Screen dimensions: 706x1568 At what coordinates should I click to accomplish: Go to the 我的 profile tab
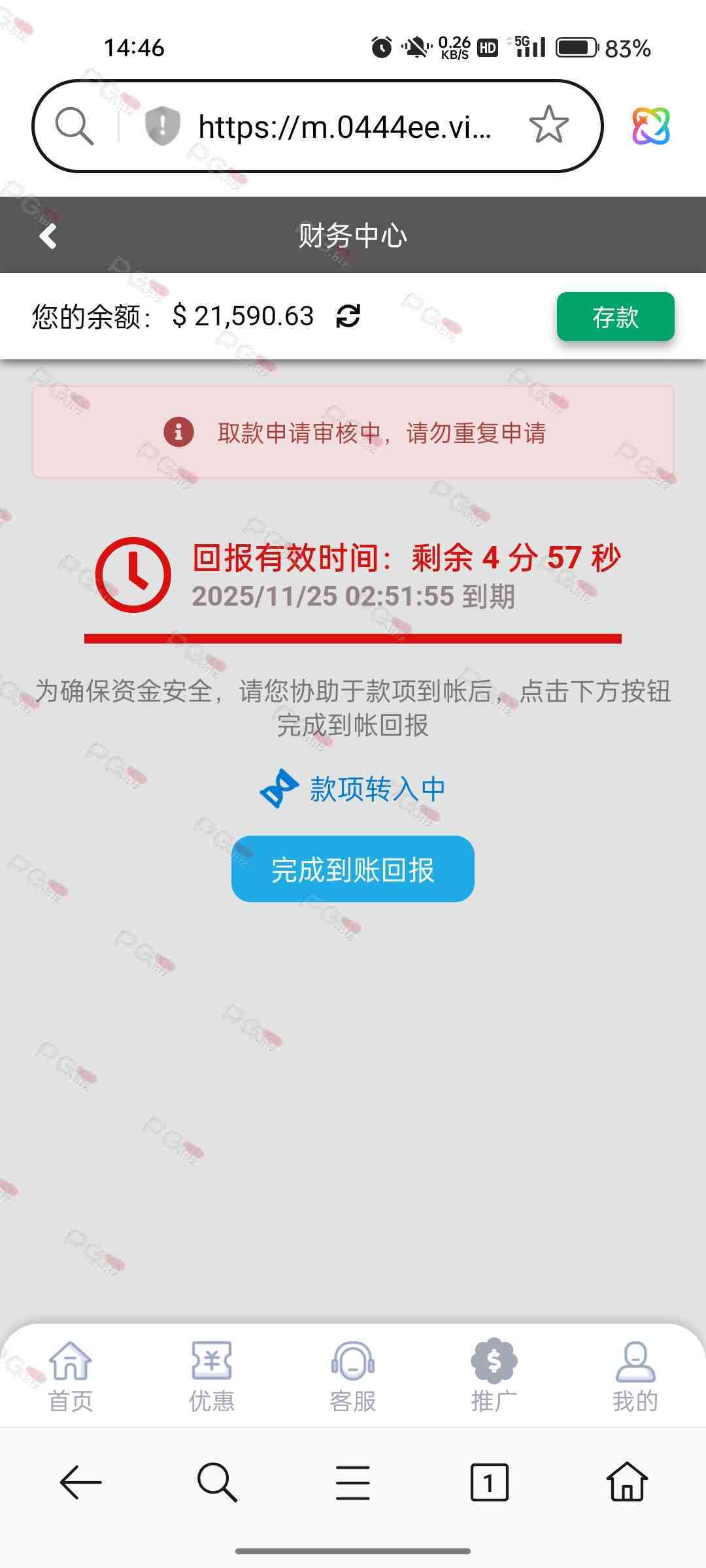(x=635, y=1376)
